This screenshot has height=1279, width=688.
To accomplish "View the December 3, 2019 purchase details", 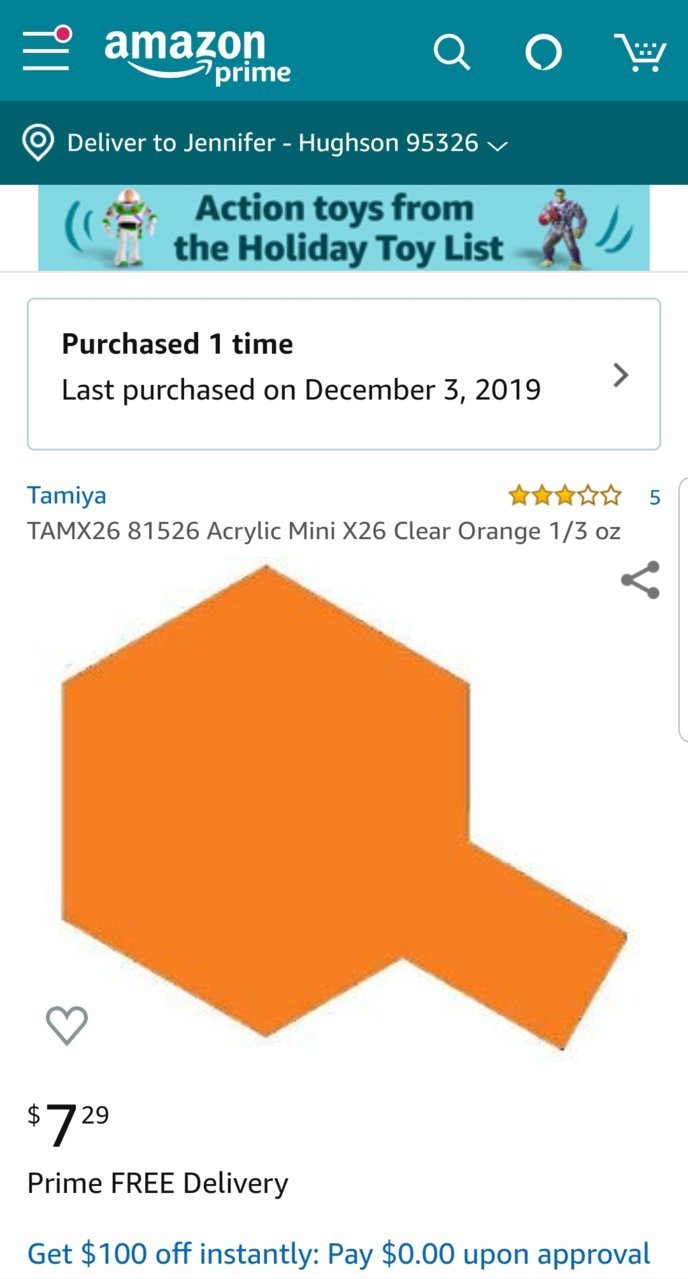I will tap(344, 374).
